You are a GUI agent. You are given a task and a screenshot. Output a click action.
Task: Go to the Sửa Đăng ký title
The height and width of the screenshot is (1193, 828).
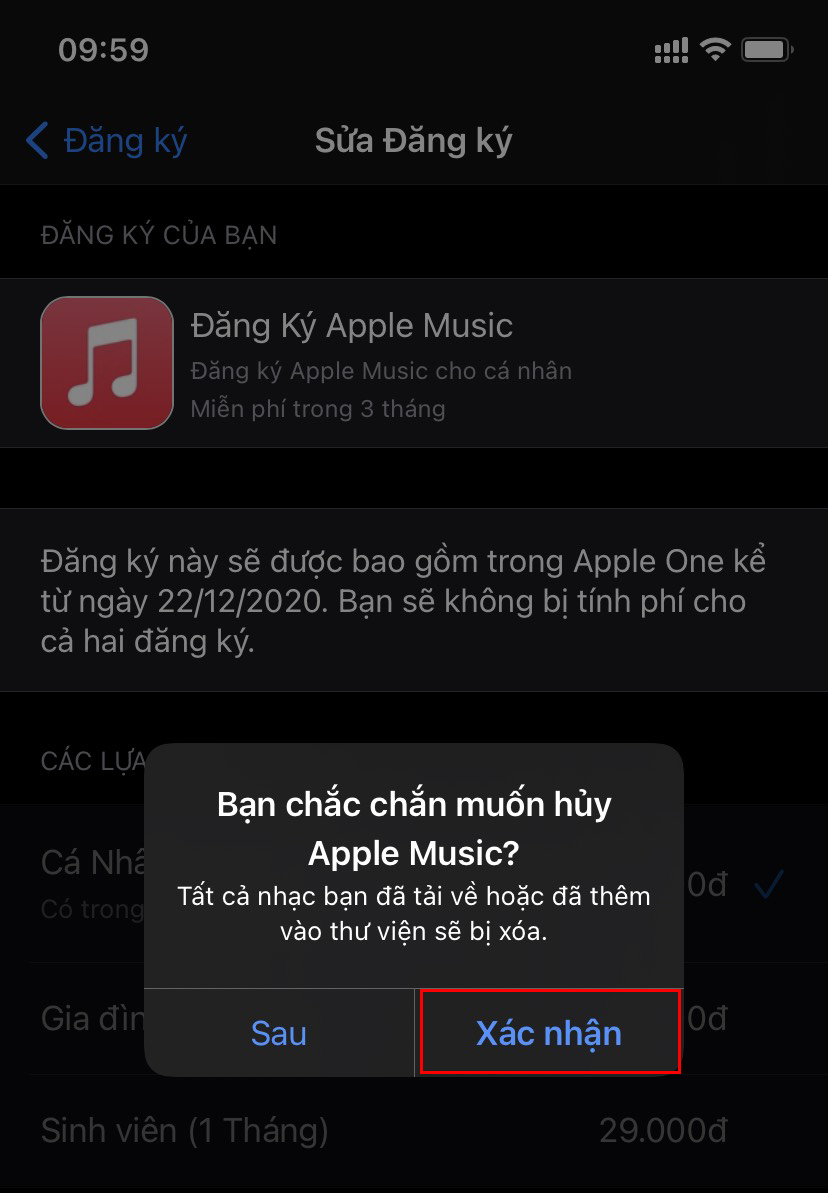coord(413,141)
